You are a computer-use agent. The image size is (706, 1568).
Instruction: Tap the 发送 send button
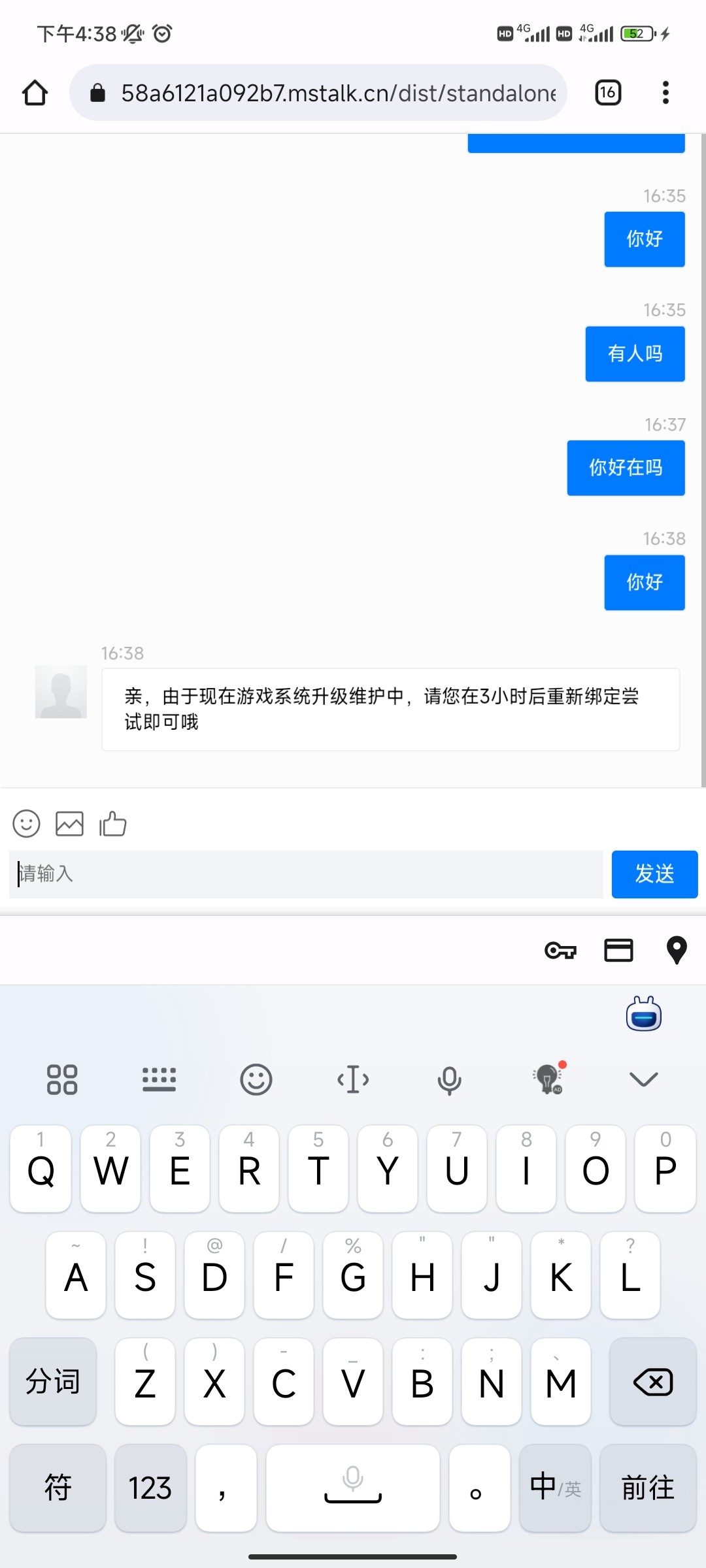pyautogui.click(x=654, y=874)
